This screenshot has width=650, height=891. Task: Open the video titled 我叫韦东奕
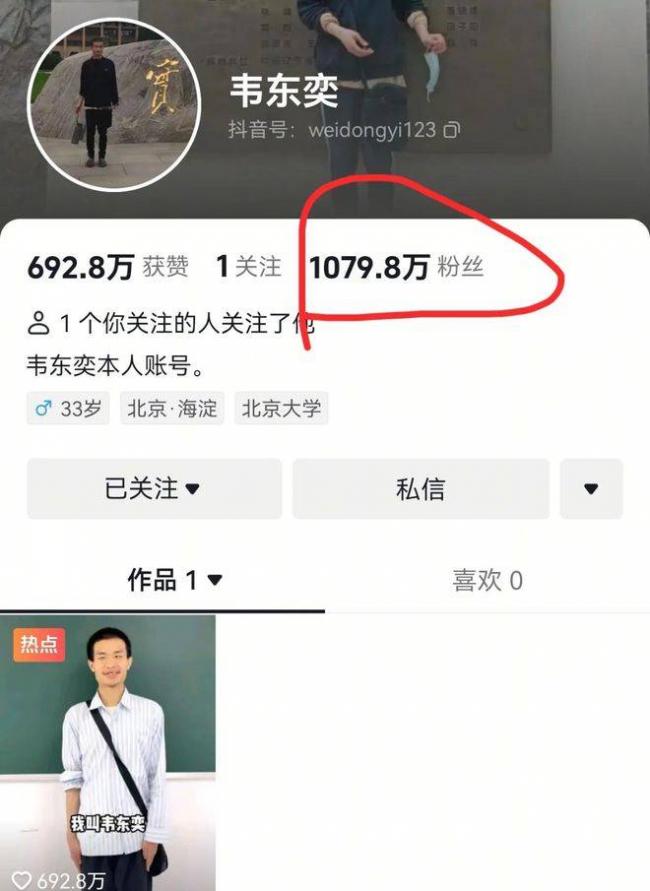[x=108, y=750]
